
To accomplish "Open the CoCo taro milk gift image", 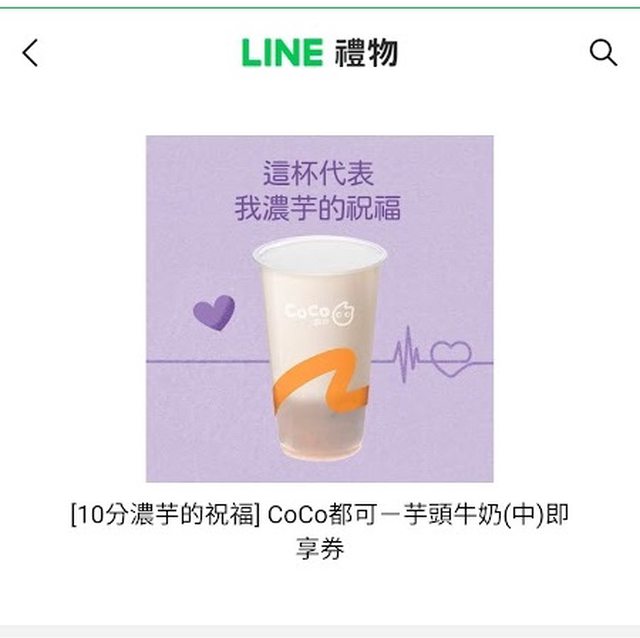I will (319, 309).
